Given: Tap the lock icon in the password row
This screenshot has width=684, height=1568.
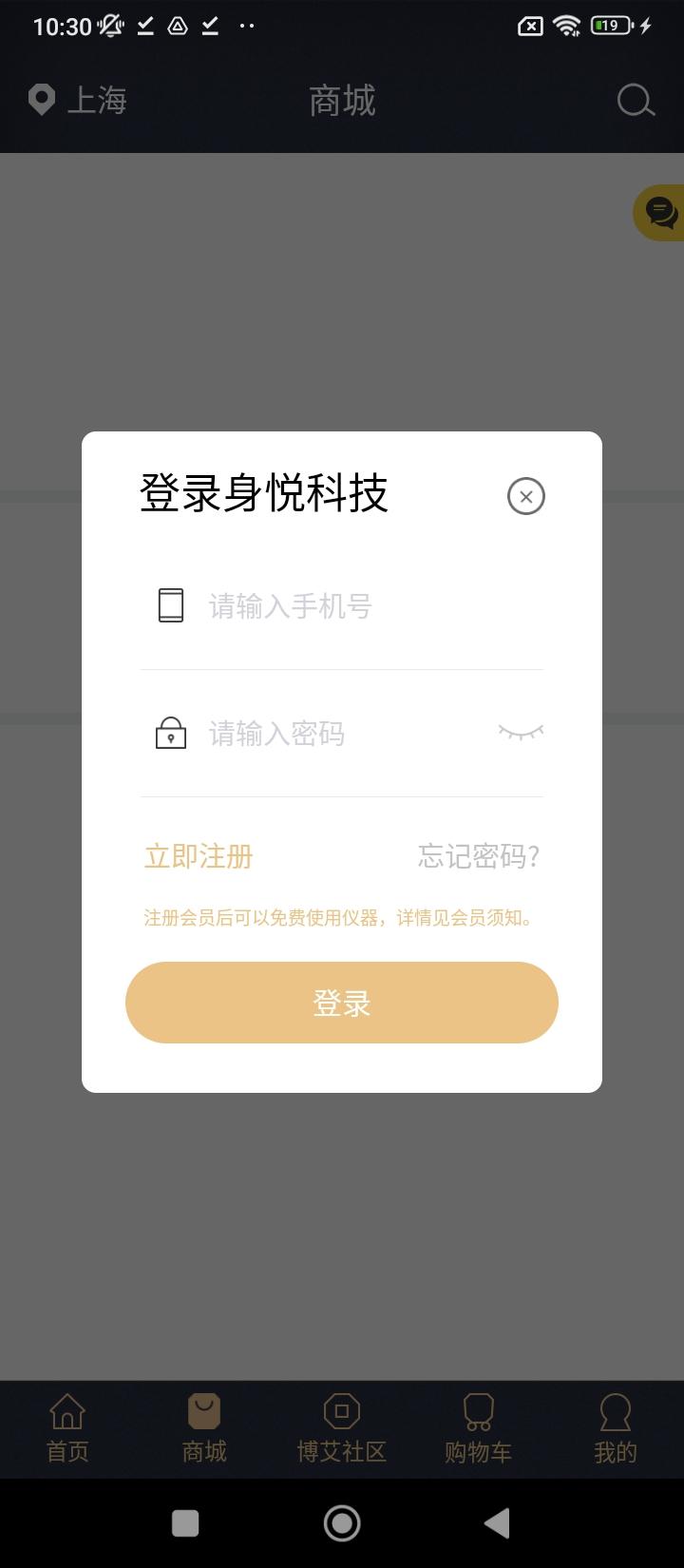Looking at the screenshot, I should (170, 733).
